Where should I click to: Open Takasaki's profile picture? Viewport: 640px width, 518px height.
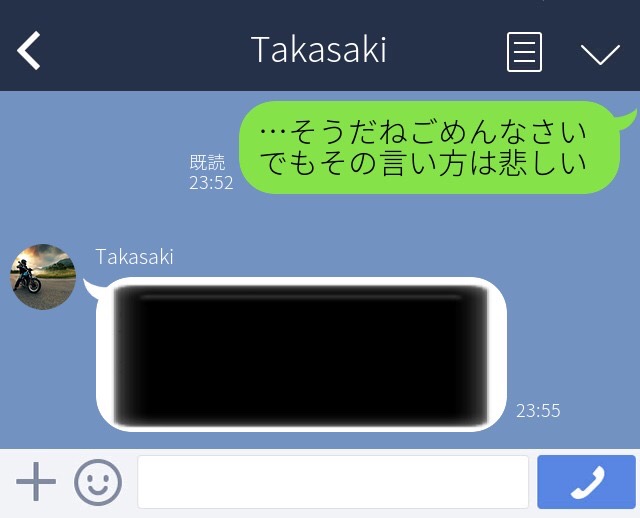point(43,276)
